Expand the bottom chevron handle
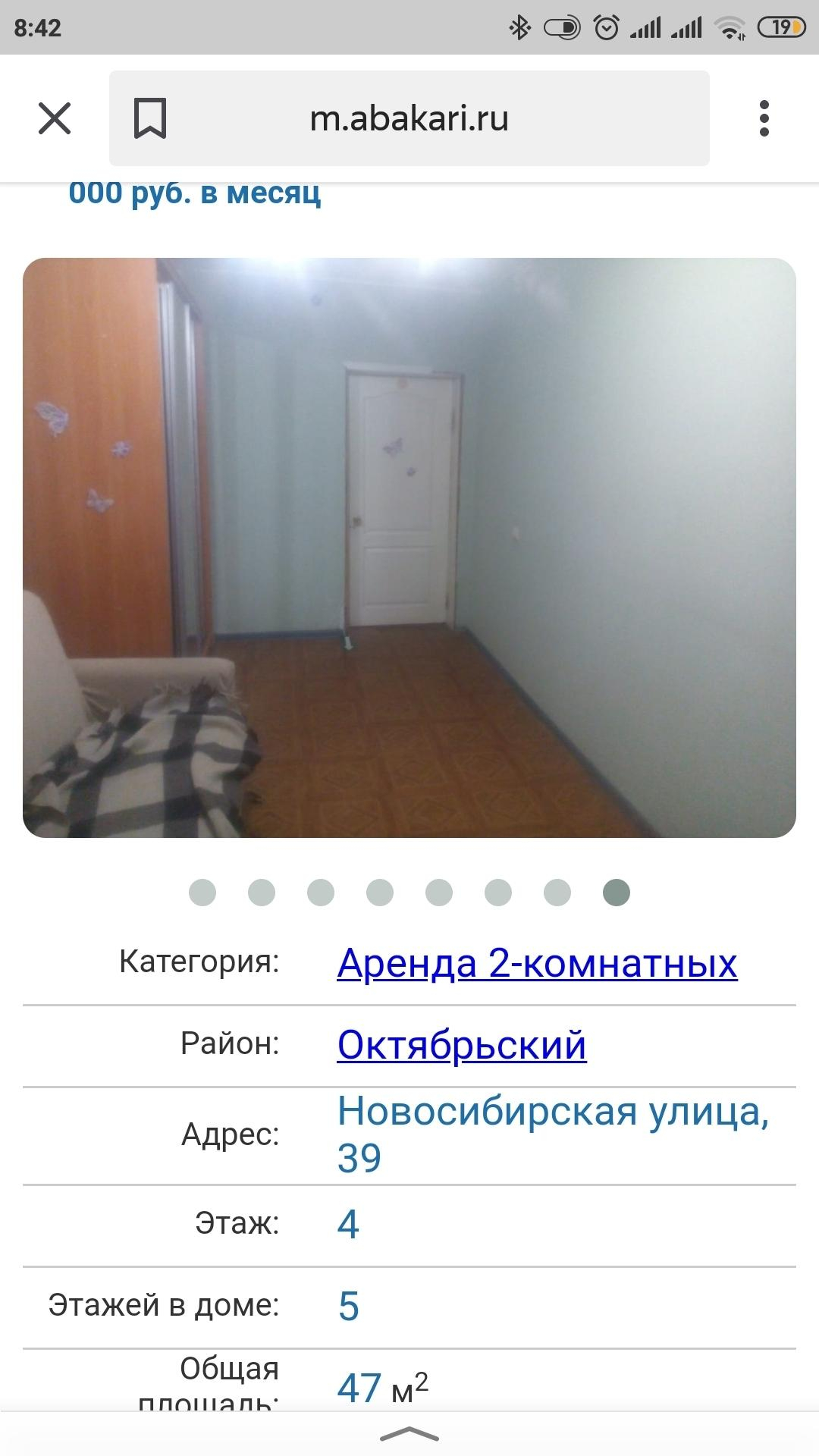The image size is (819, 1456). pyautogui.click(x=409, y=1434)
